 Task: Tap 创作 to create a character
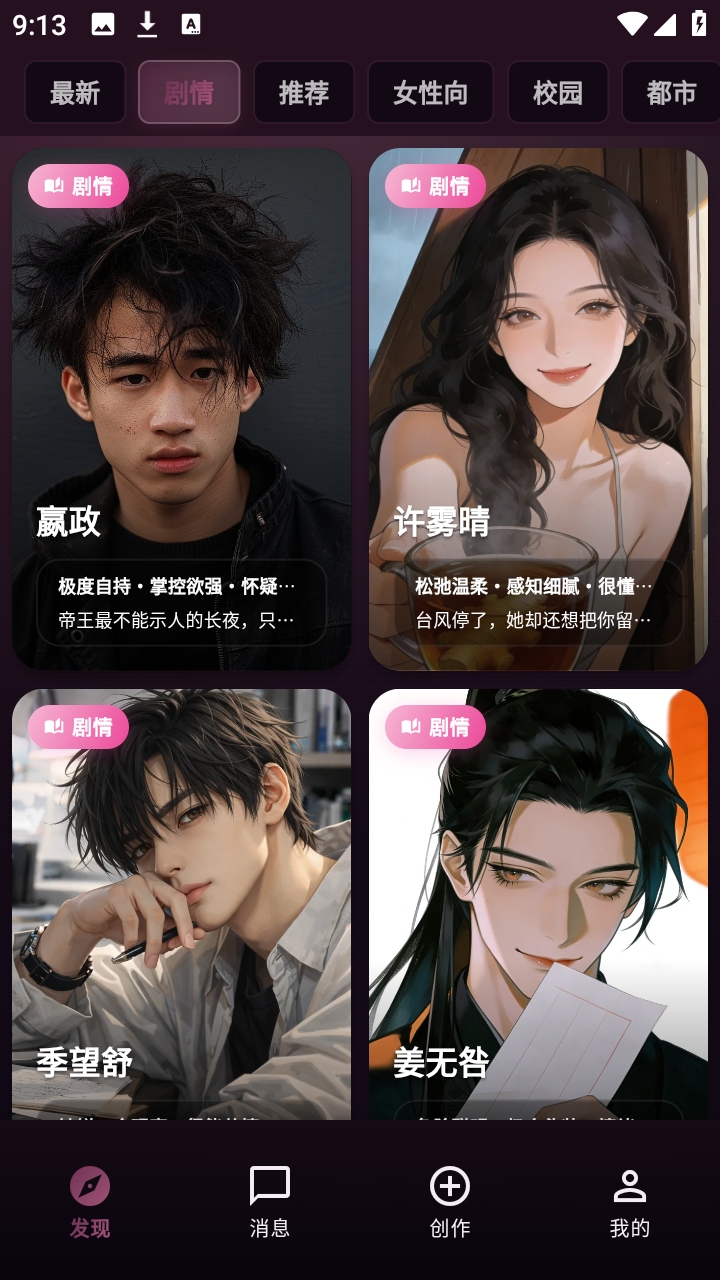tap(450, 1201)
